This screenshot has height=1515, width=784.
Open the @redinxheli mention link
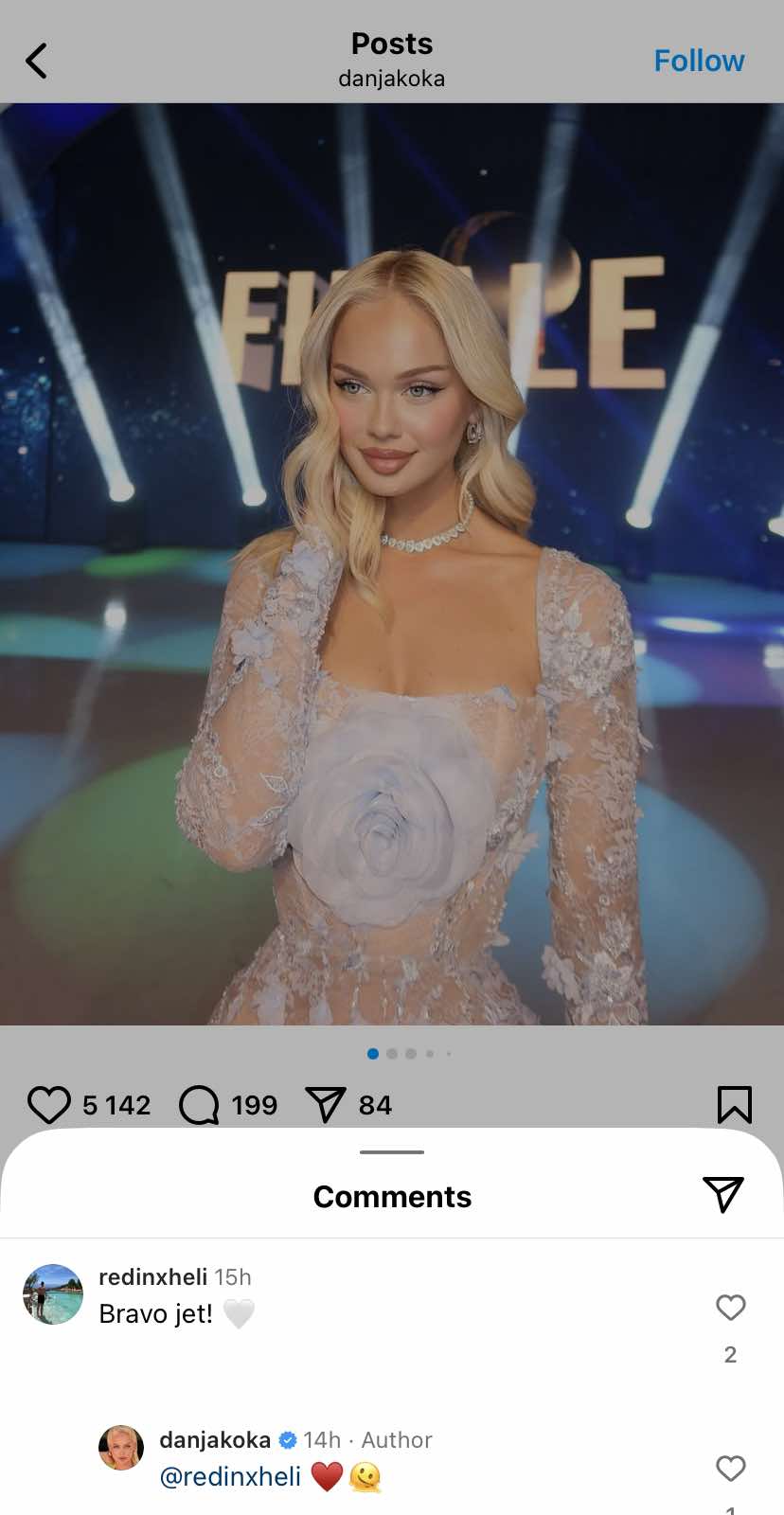230,1476
